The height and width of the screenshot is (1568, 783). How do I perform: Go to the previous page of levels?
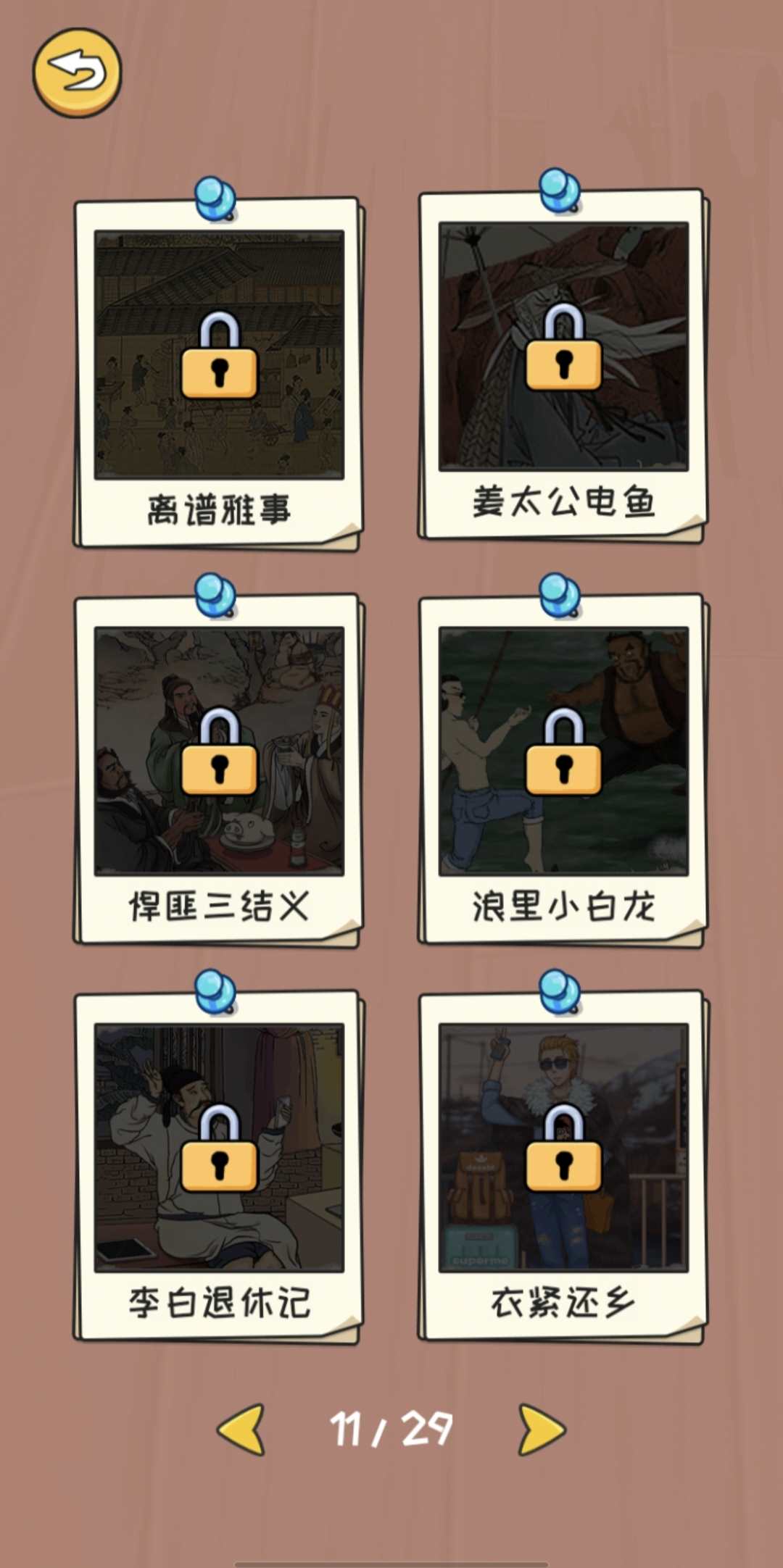(x=243, y=1430)
